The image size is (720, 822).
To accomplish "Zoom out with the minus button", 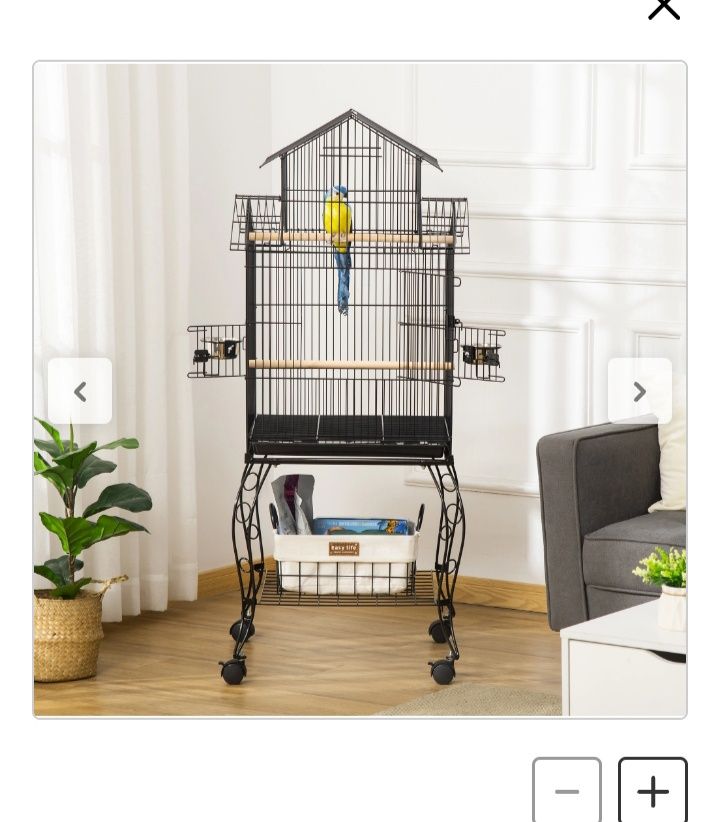I will click(x=567, y=791).
